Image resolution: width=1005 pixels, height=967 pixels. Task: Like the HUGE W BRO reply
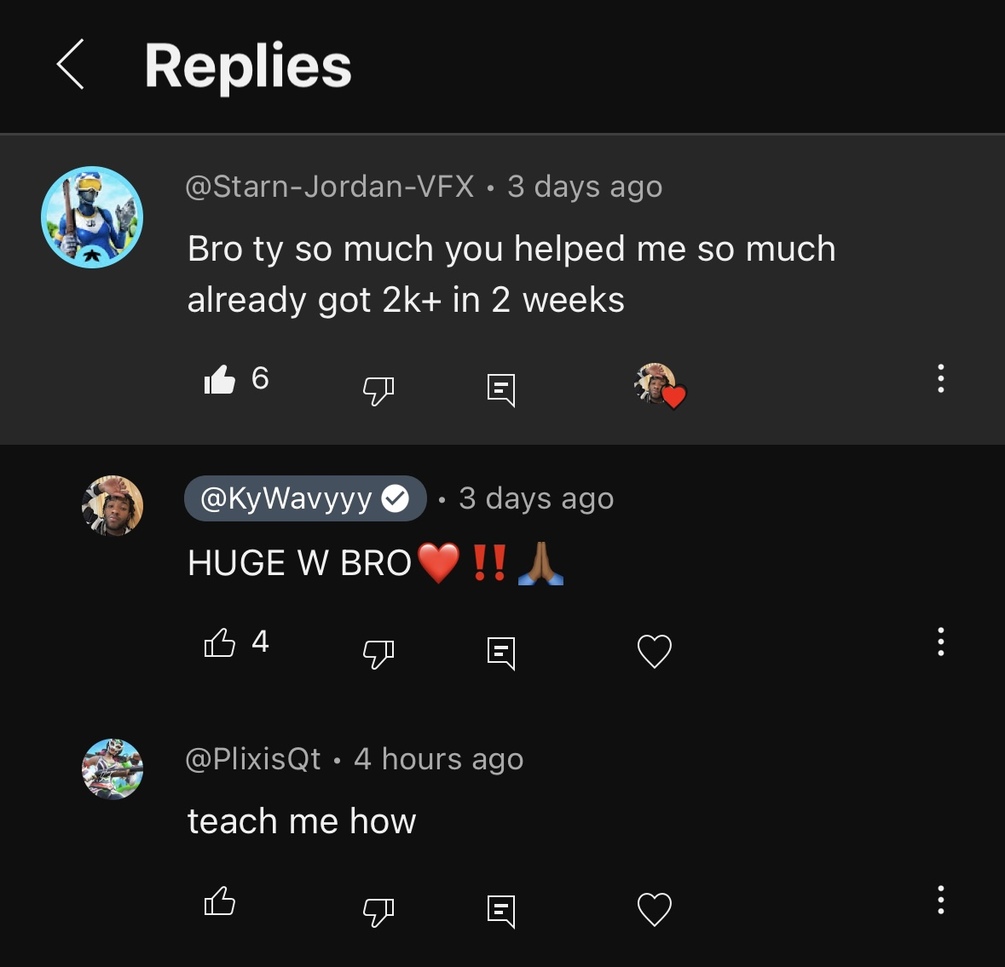click(220, 643)
